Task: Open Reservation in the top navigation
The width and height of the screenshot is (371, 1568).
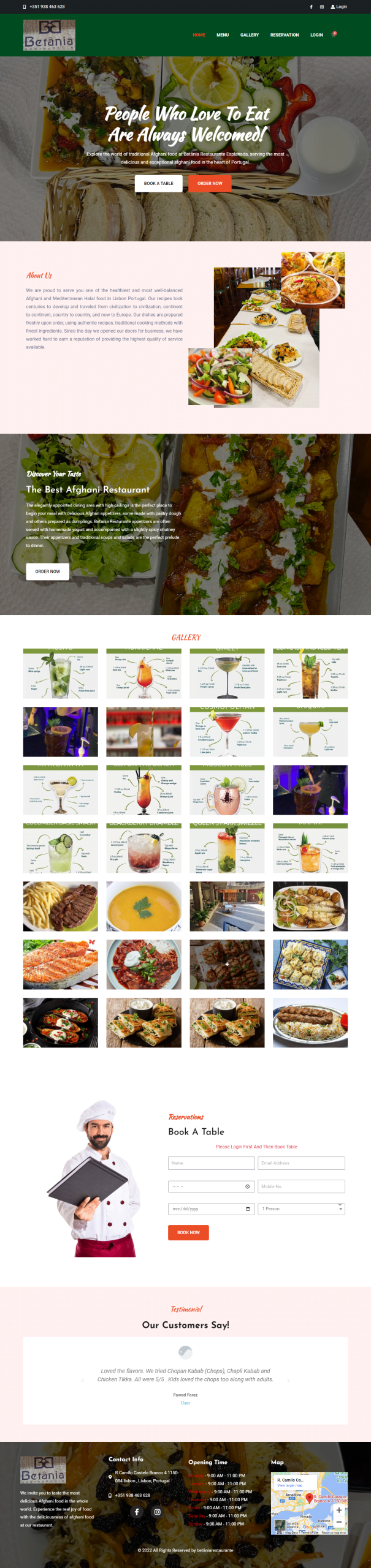Action: 285,35
